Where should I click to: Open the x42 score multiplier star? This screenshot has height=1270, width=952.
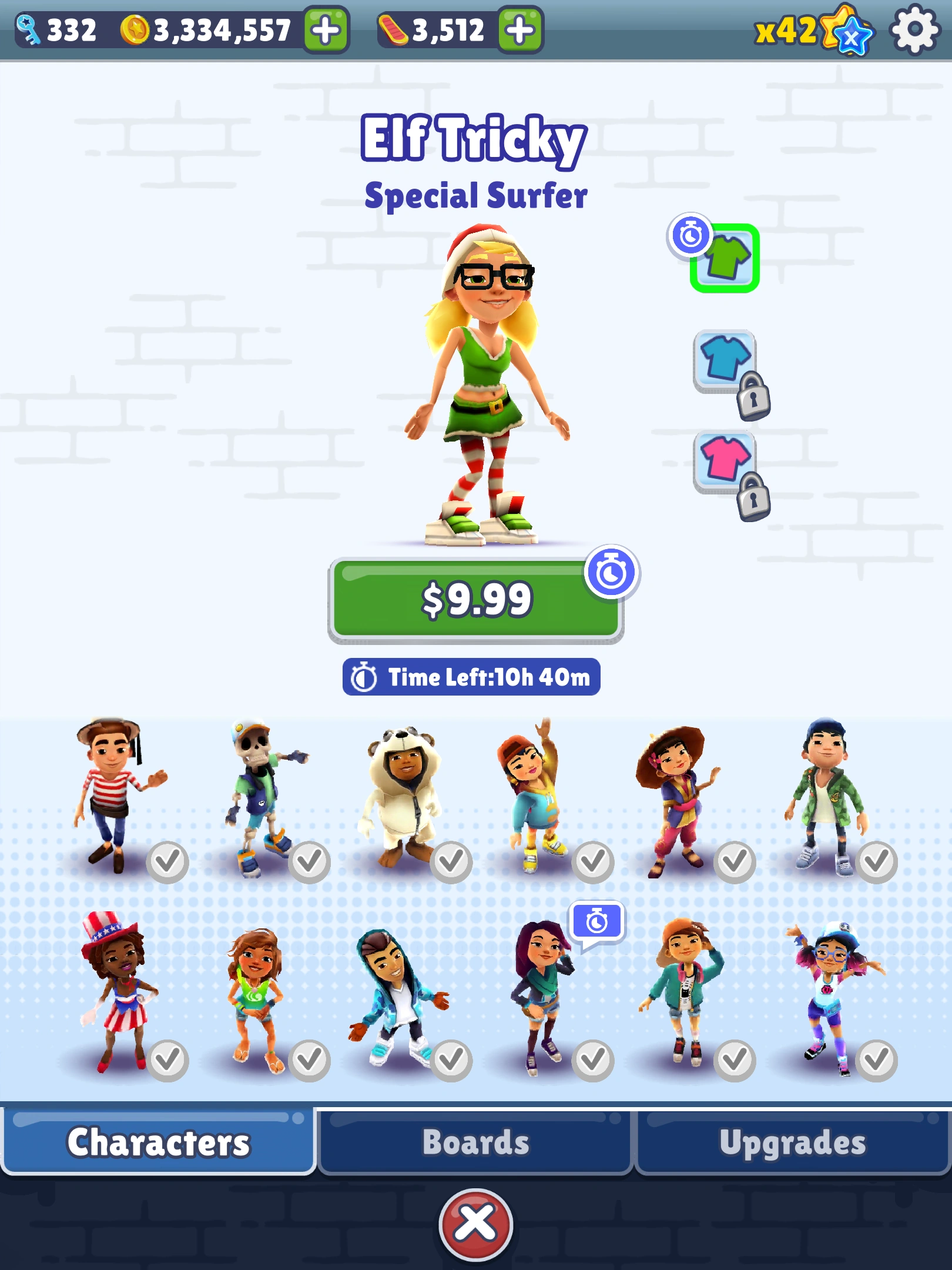814,29
